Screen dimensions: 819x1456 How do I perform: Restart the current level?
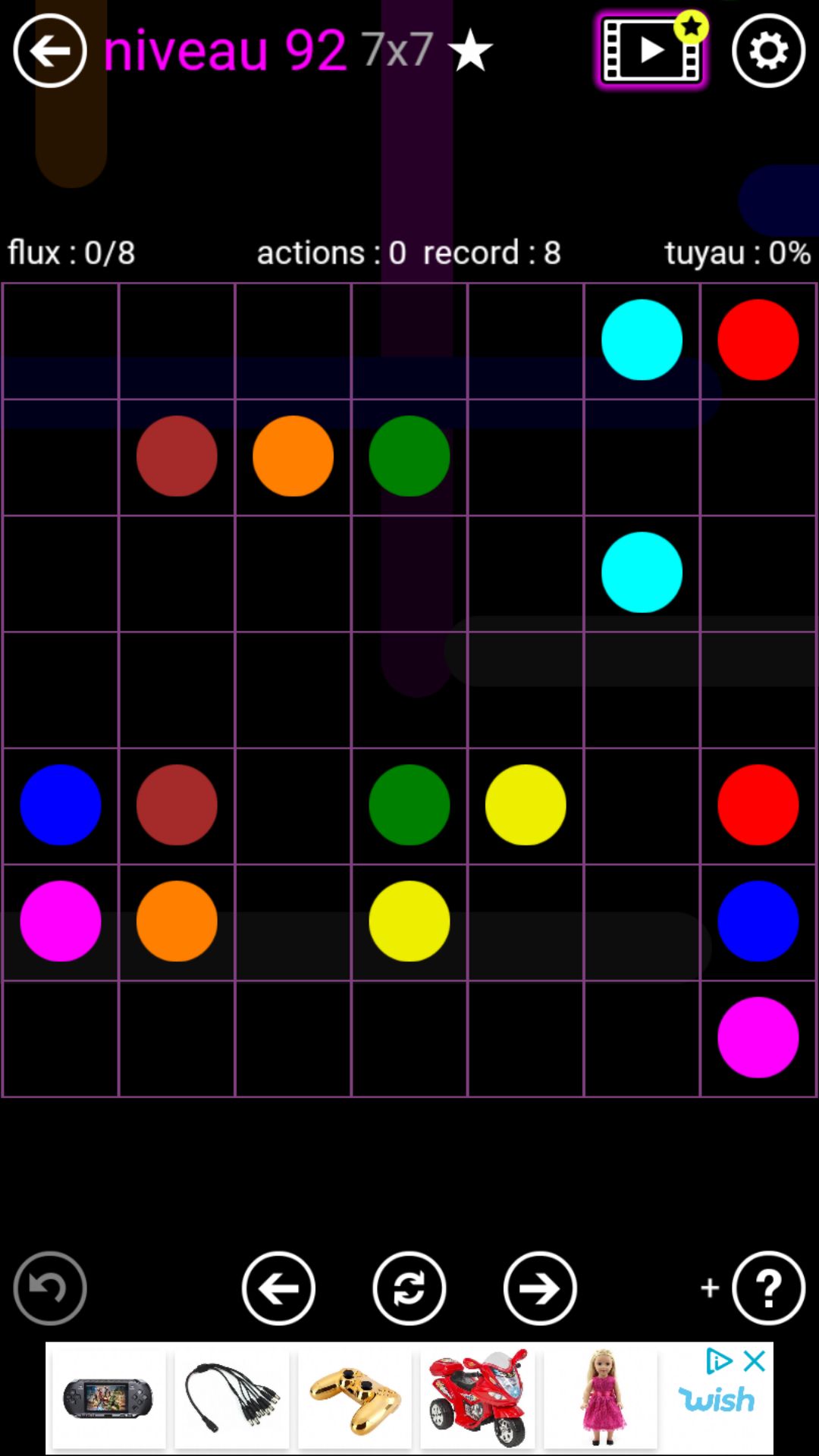coord(409,1288)
